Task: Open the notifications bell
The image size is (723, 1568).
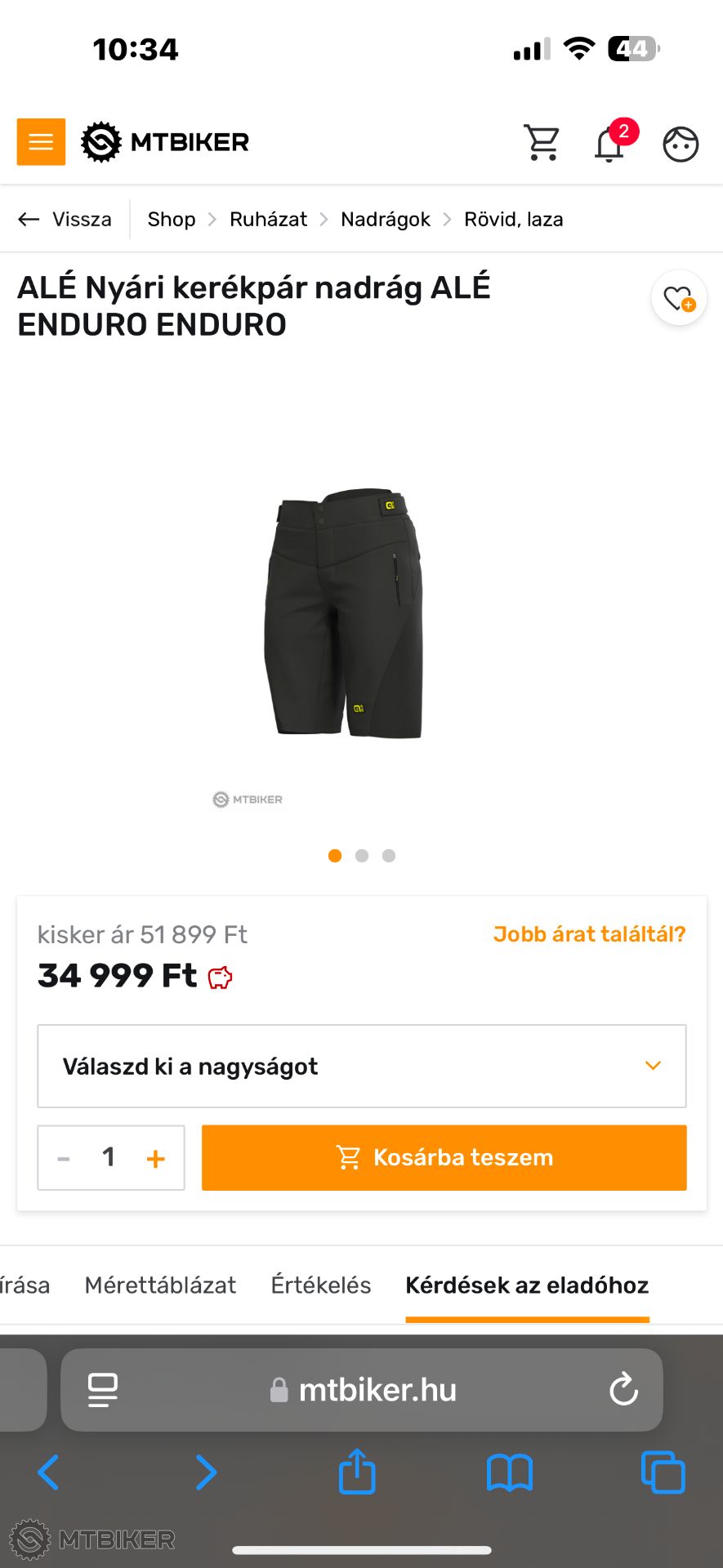Action: point(609,145)
